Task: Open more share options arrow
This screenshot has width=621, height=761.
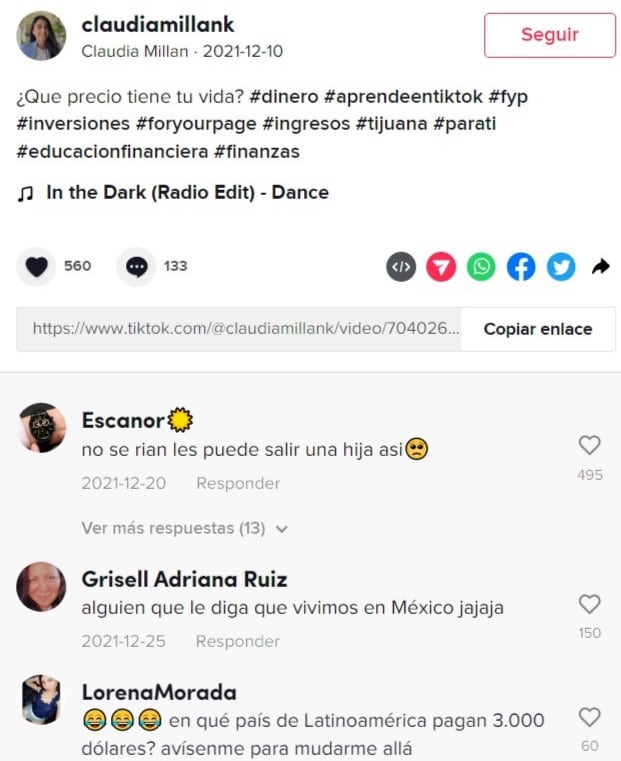Action: tap(600, 267)
